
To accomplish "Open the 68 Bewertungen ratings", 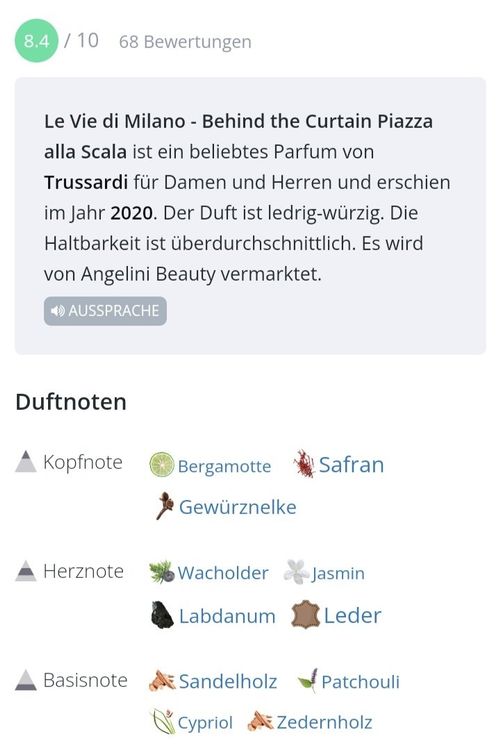I will pos(185,42).
